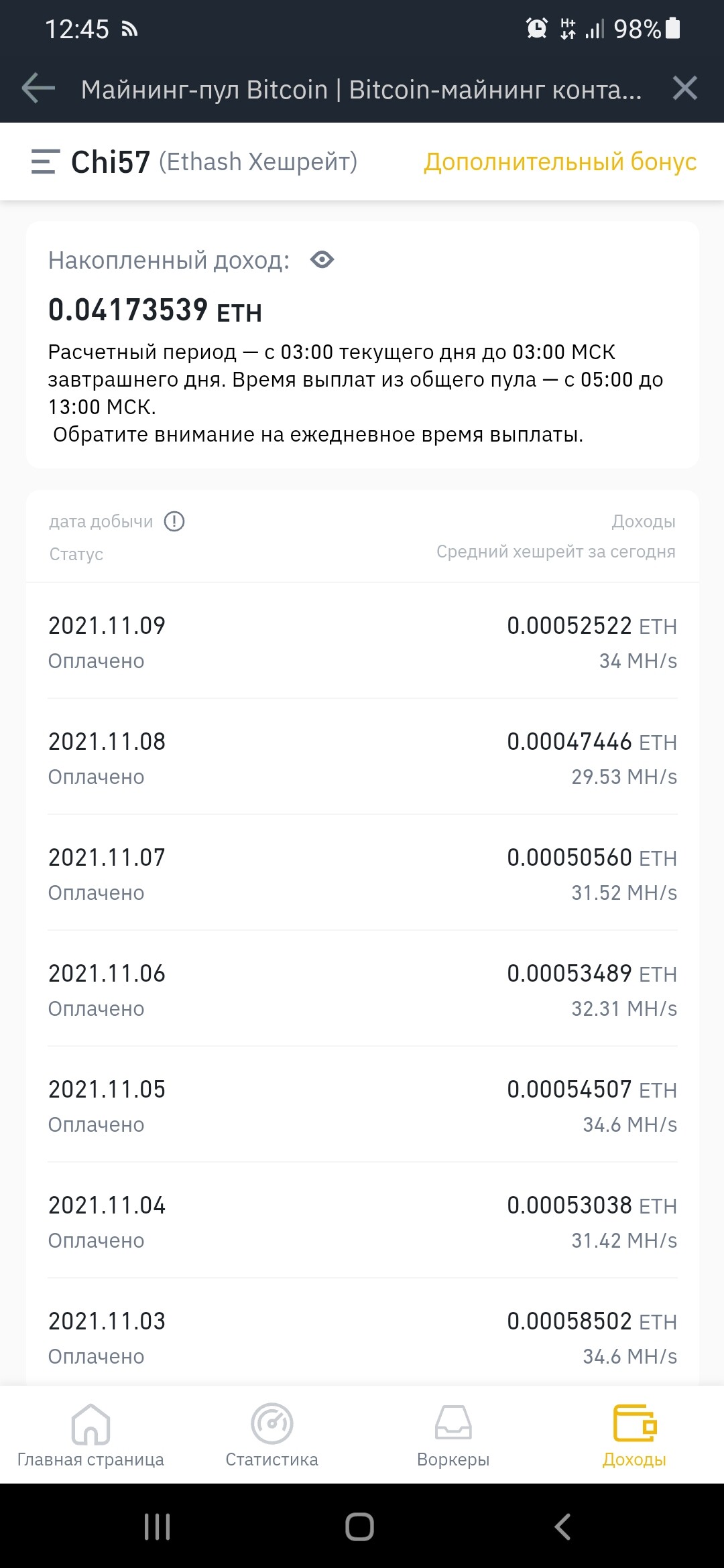
Task: Switch to the Главная страница tab
Action: pos(90,1435)
